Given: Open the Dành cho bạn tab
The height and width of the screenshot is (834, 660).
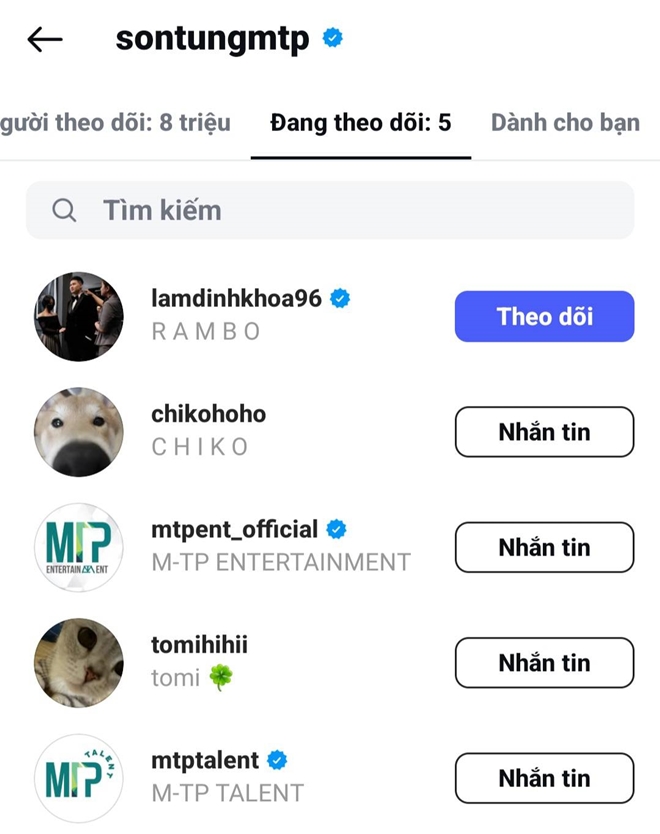Looking at the screenshot, I should (565, 123).
